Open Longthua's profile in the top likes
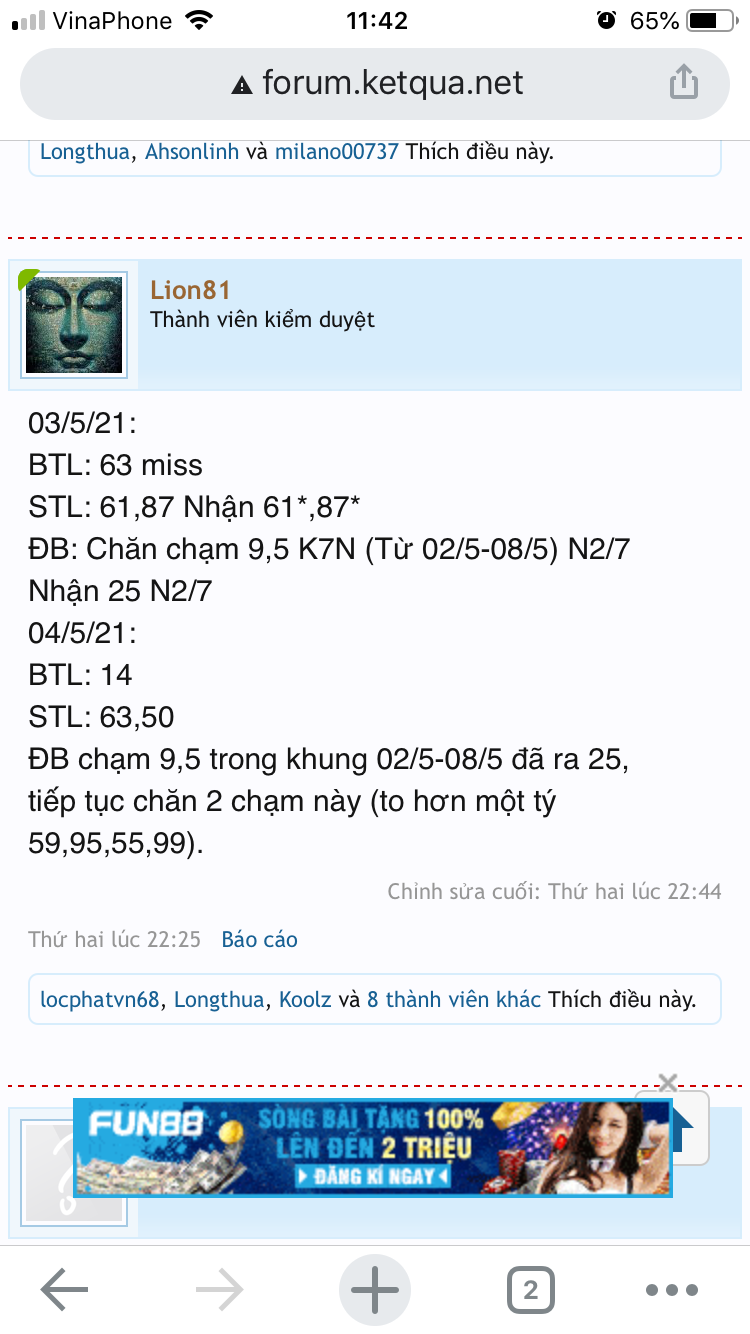 click(85, 152)
